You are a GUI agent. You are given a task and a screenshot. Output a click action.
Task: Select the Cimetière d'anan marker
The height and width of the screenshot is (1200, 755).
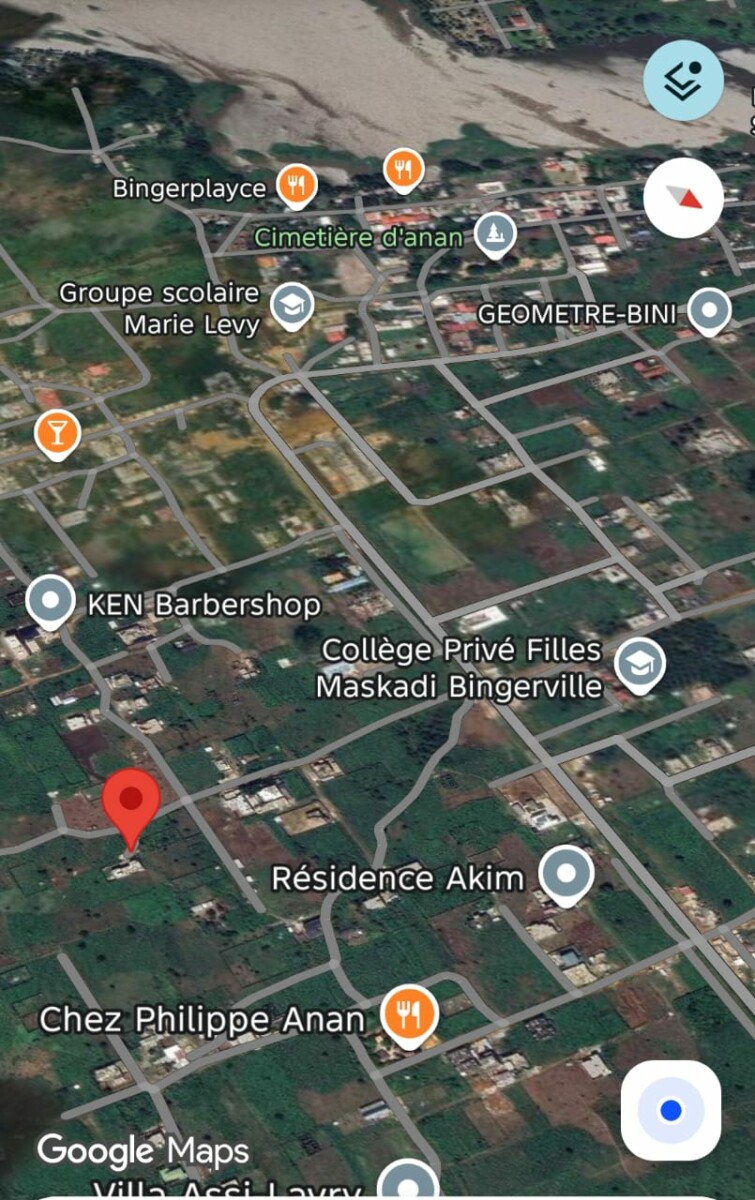click(494, 235)
